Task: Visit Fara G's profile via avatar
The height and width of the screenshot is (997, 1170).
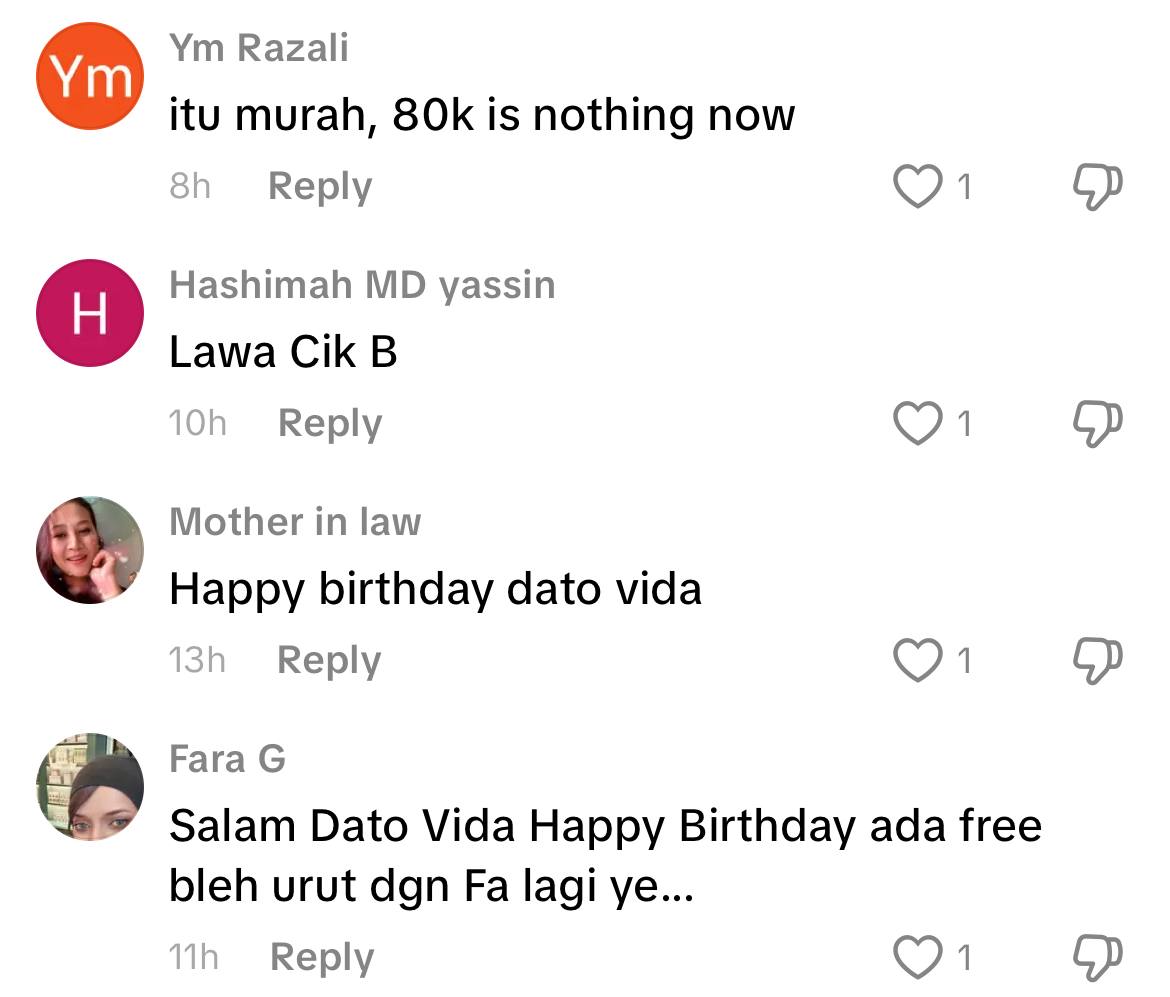Action: tap(90, 787)
